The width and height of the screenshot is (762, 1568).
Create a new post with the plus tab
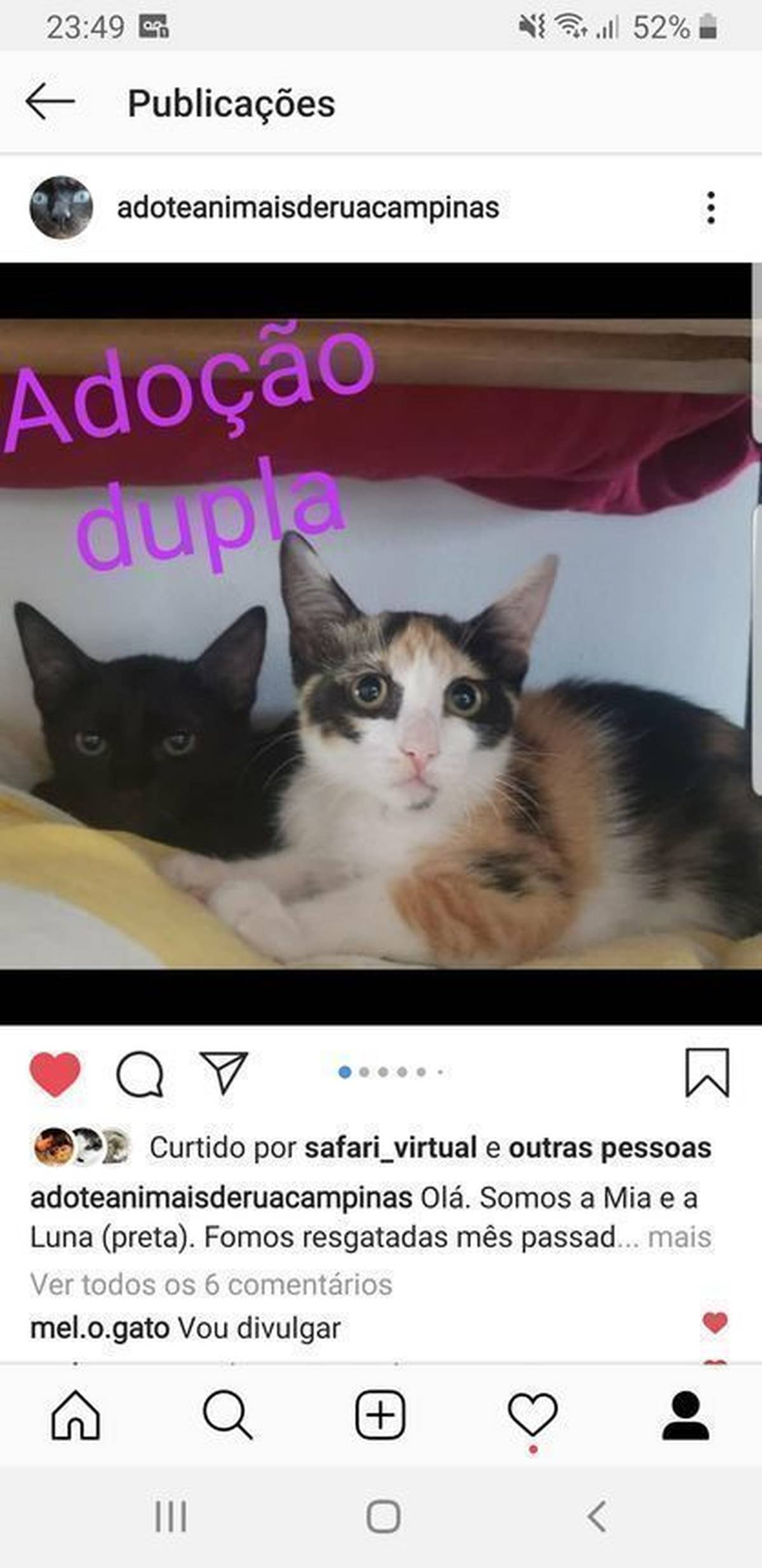point(380,1415)
